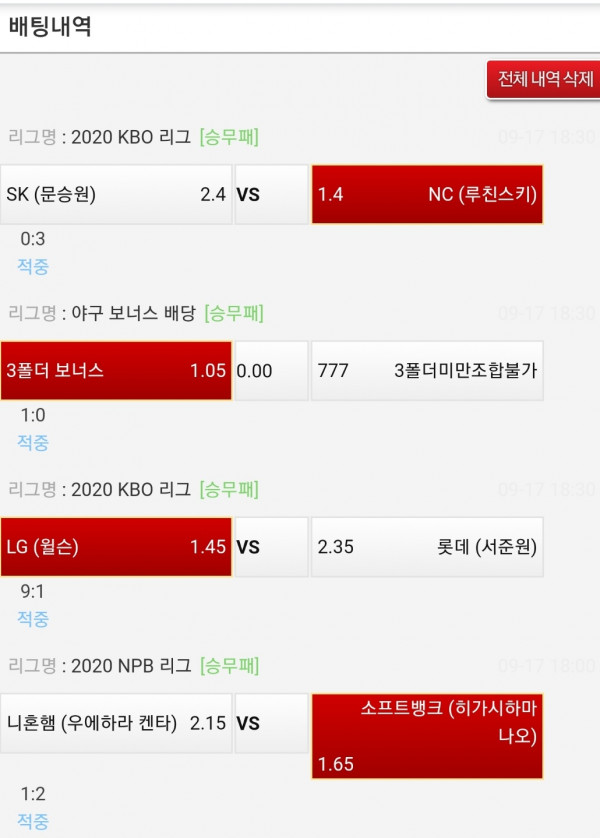600x838 pixels.
Task: Select the 롯데 (서준원) 2.35 bet cell
Action: coord(427,547)
